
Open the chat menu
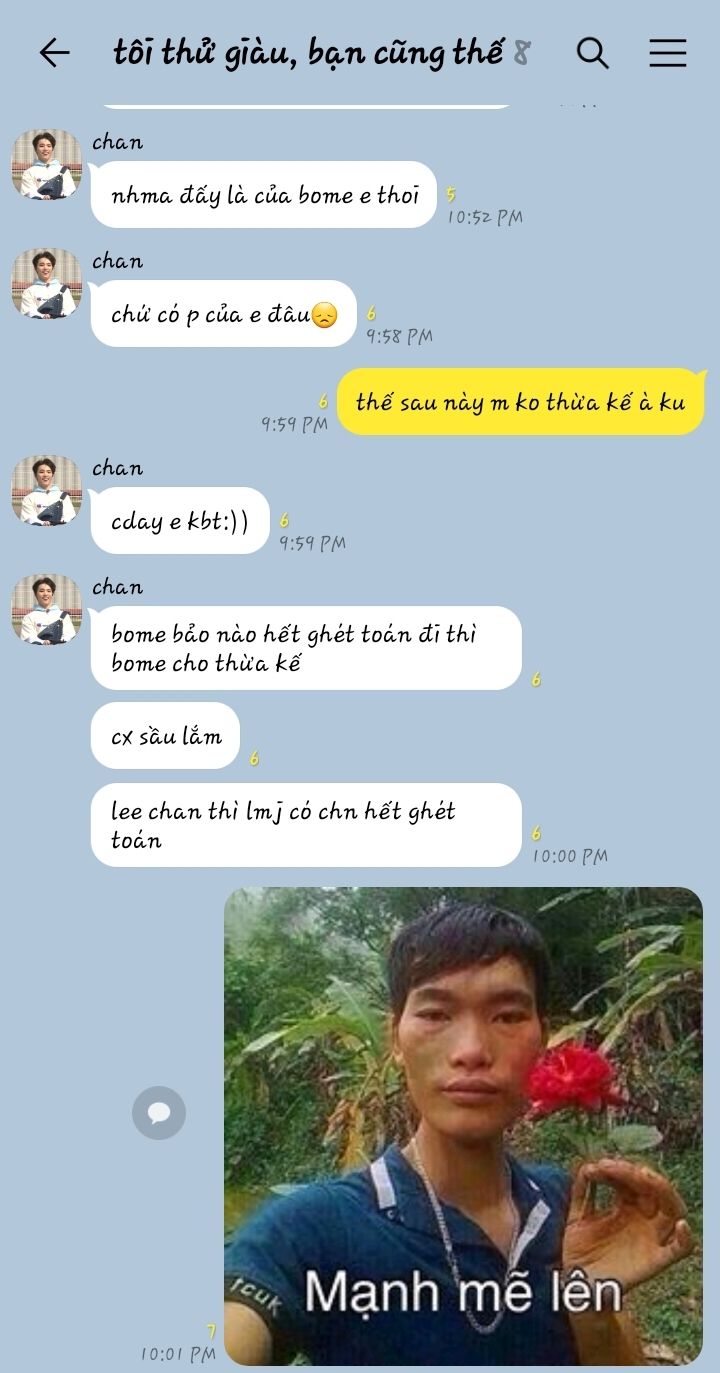click(x=667, y=53)
